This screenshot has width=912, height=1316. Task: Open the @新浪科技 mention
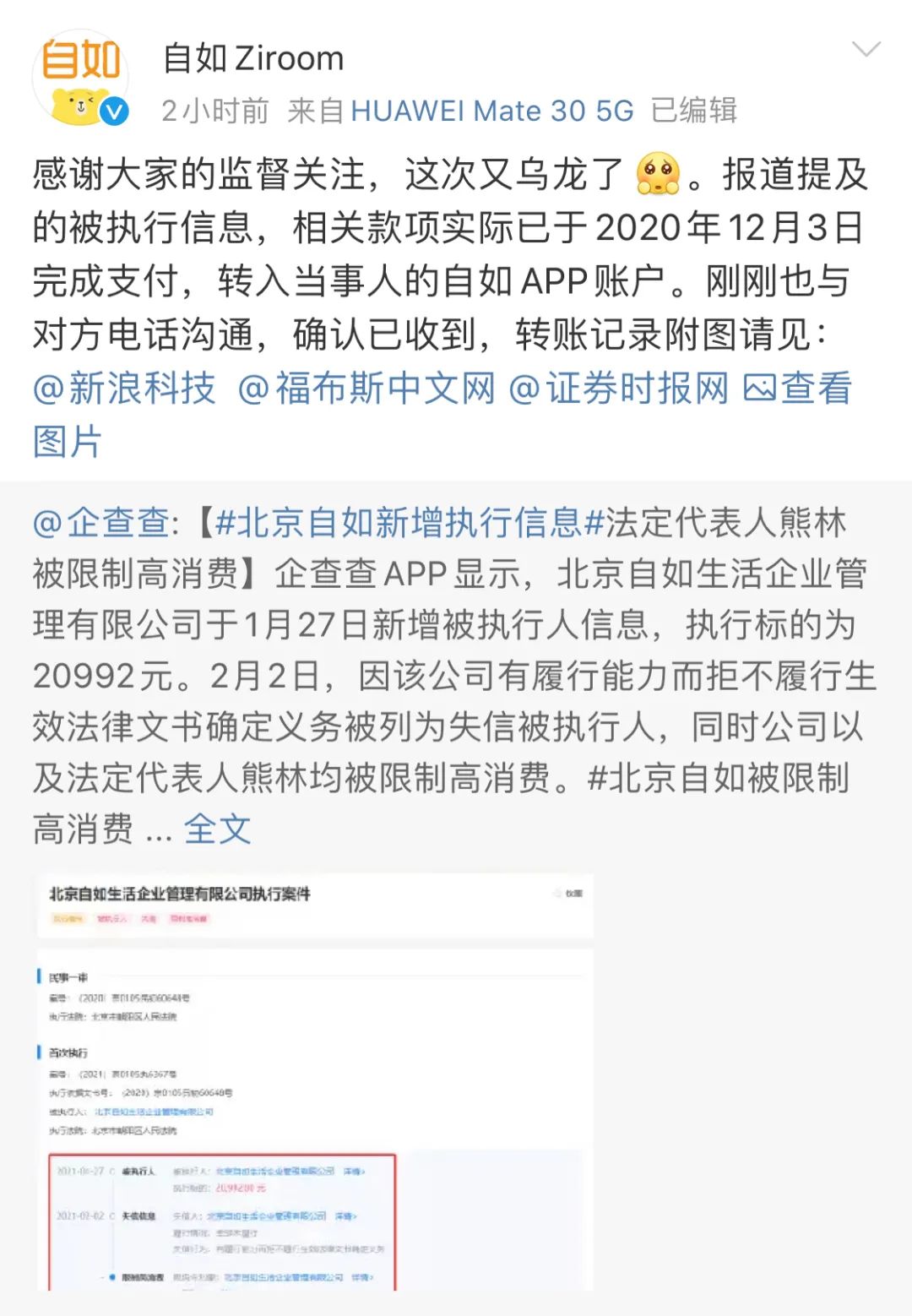point(123,388)
